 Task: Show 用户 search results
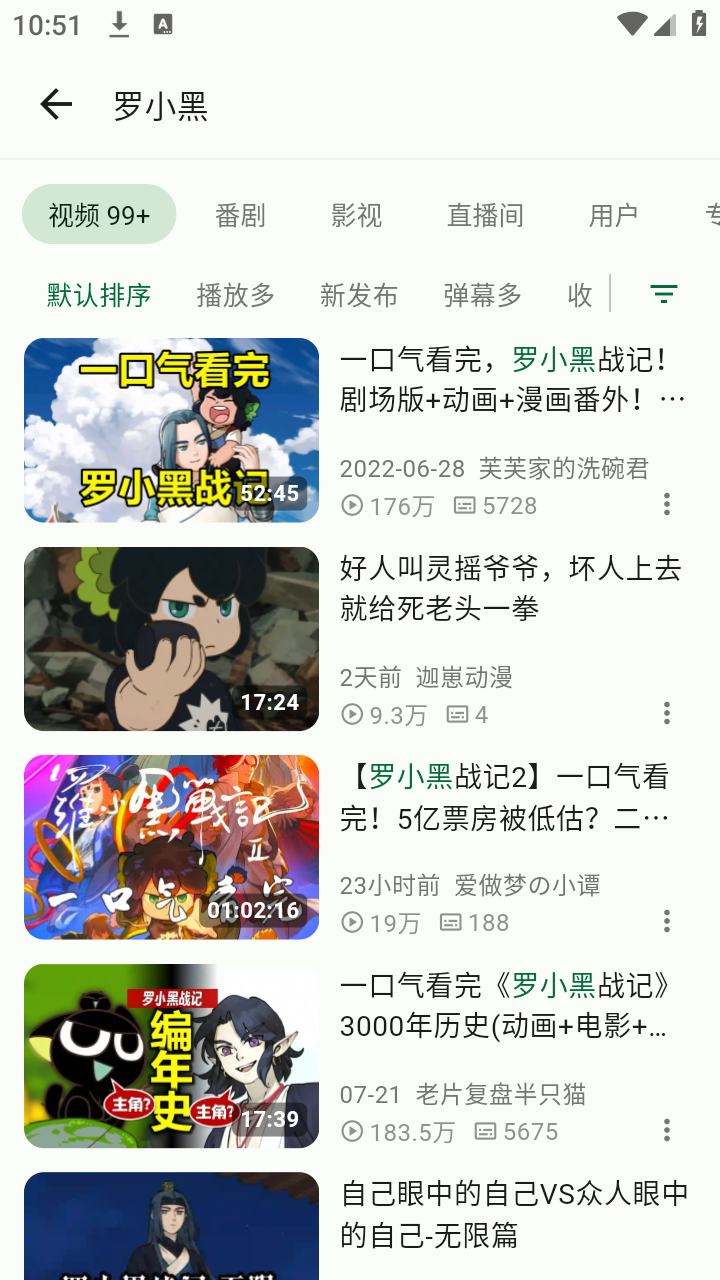(x=613, y=215)
